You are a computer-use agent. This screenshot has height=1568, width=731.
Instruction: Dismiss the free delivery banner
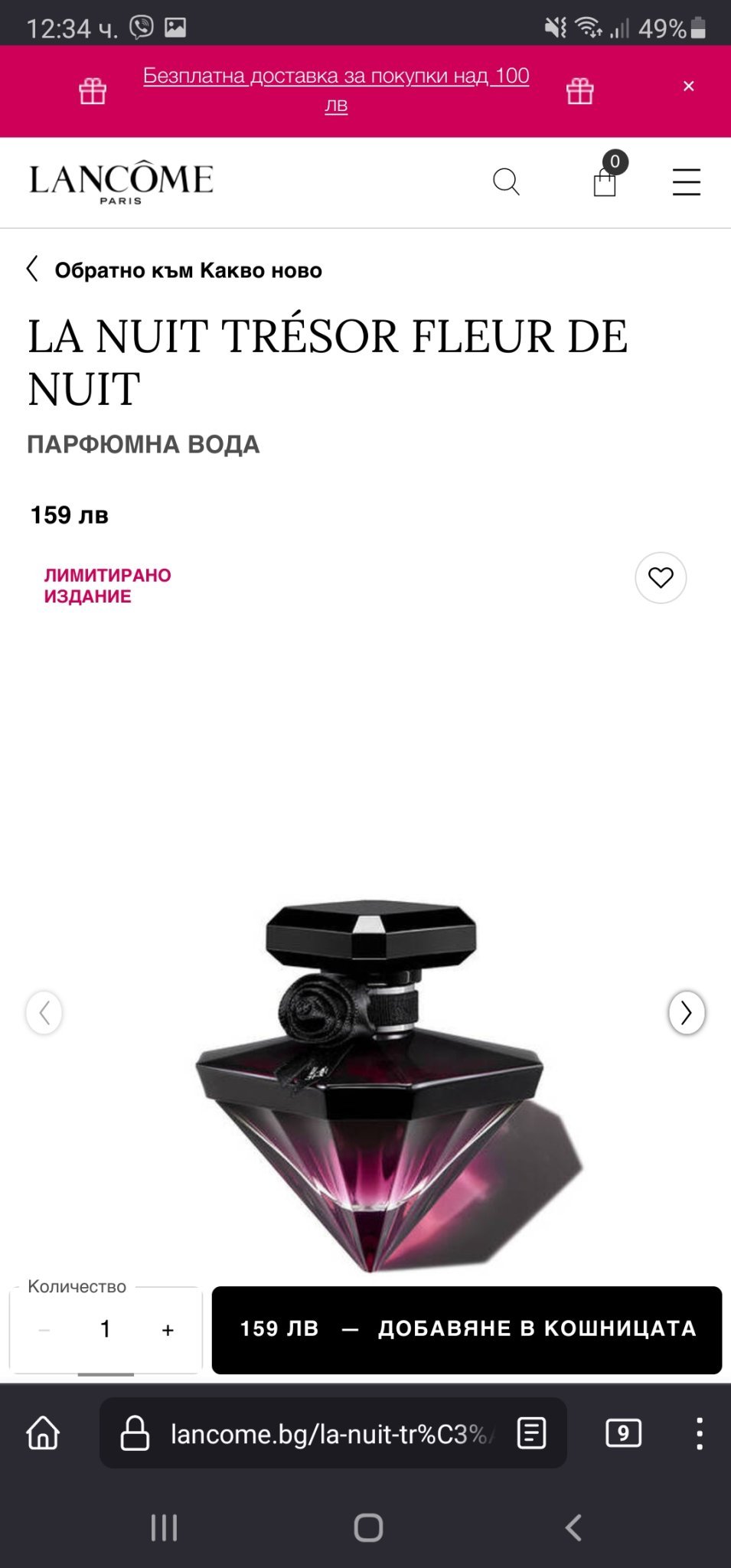(688, 87)
